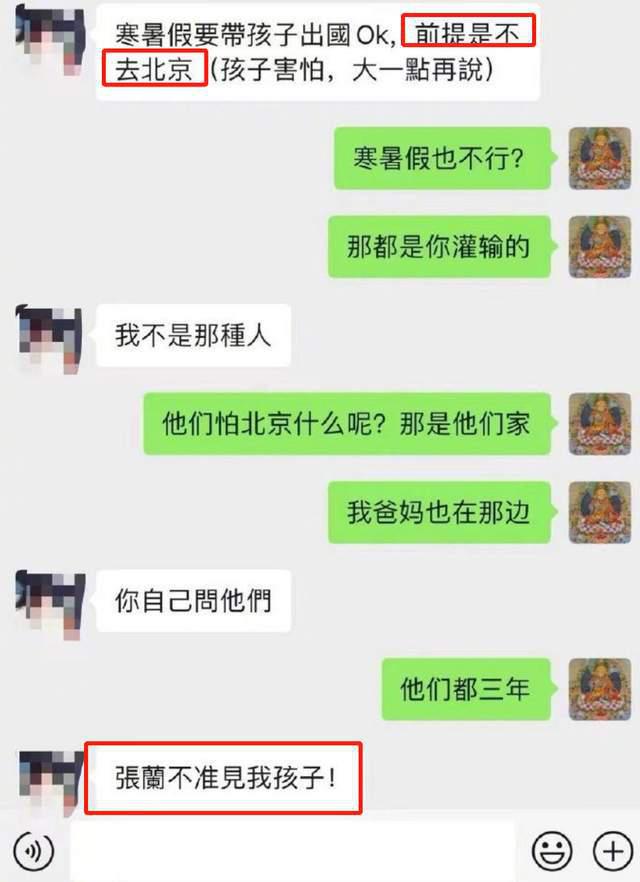
Task: Open contact avatar beside 你自己問他們
Action: (48, 600)
